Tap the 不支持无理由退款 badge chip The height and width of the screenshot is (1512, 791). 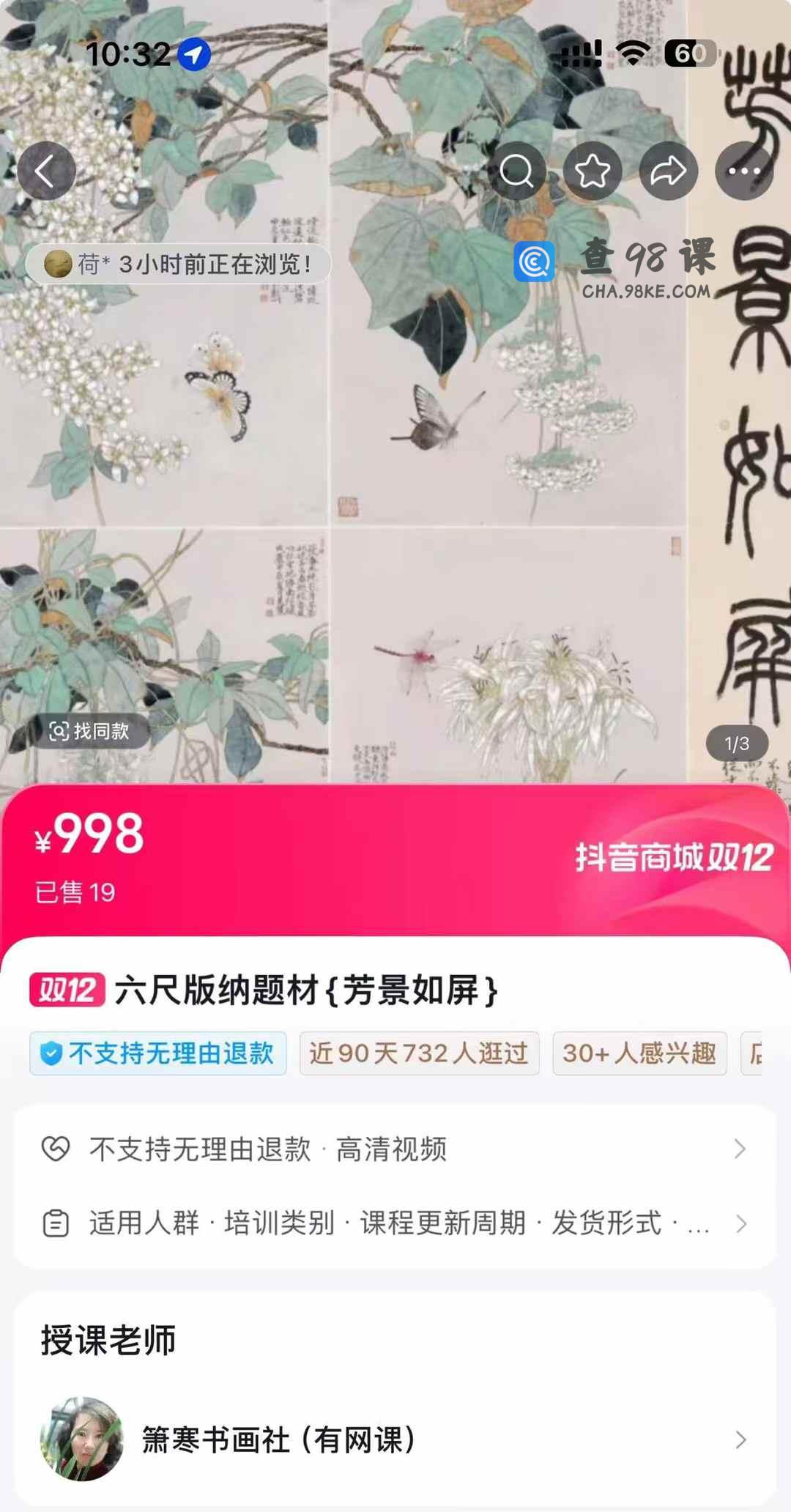(x=158, y=1053)
